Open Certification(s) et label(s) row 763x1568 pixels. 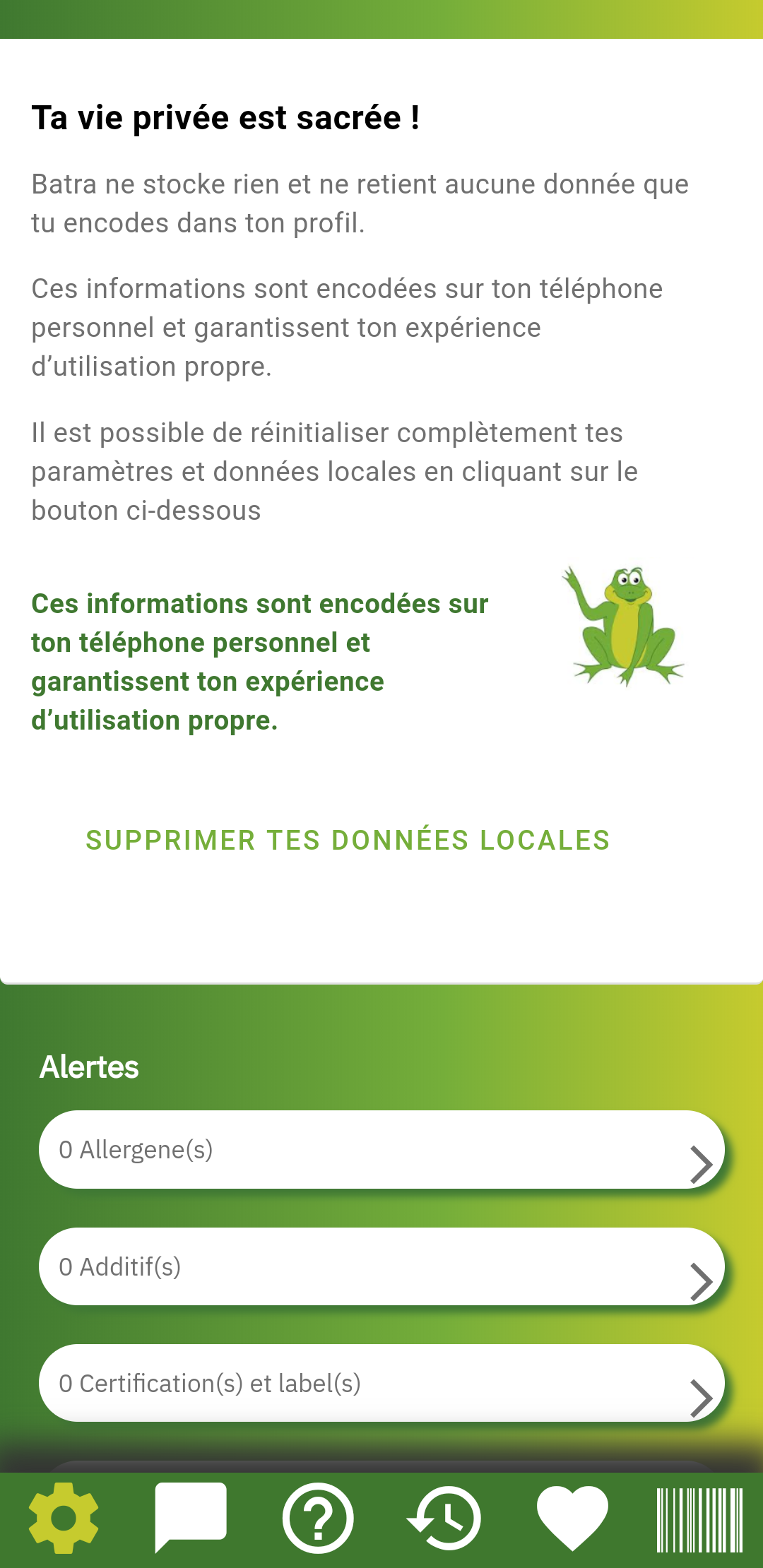pos(381,1383)
